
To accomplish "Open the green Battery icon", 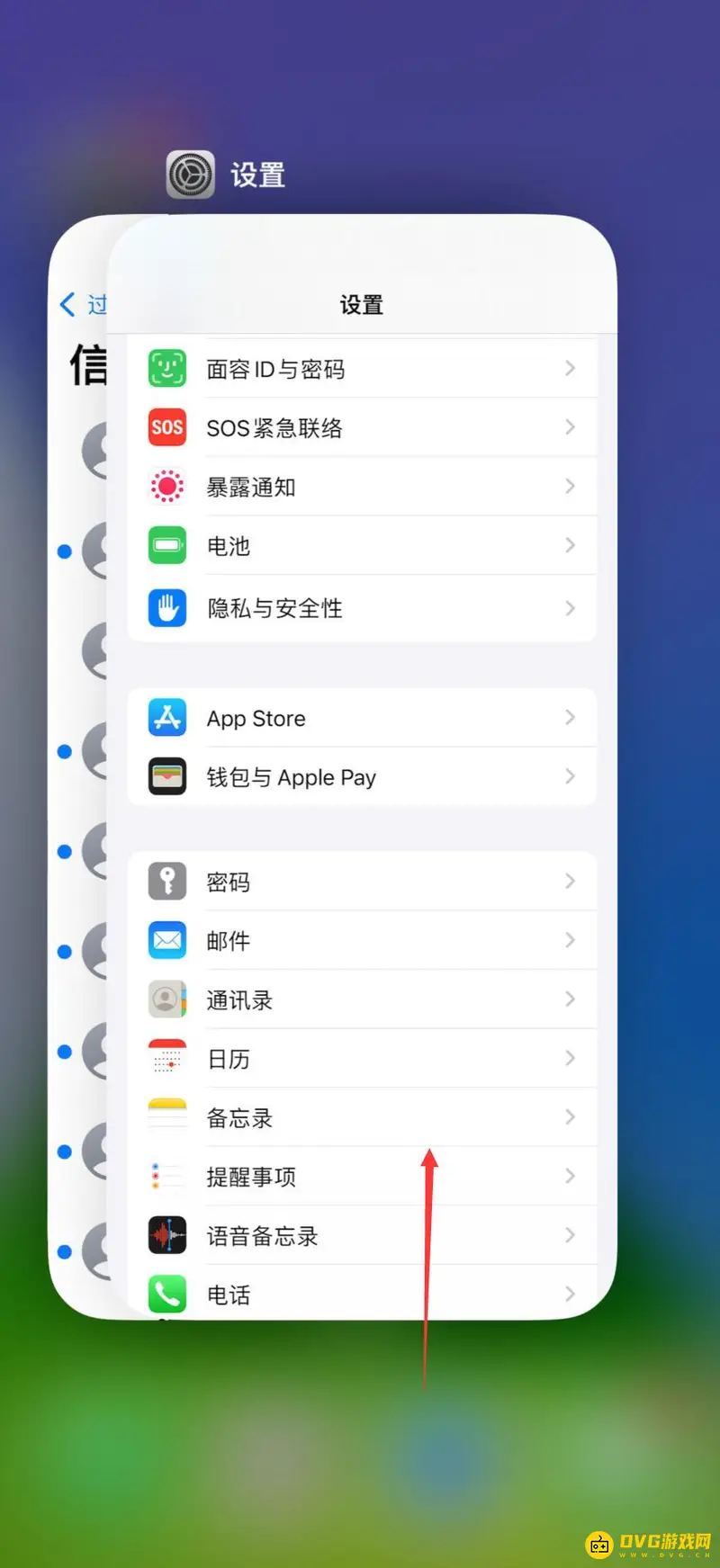I will [x=166, y=546].
